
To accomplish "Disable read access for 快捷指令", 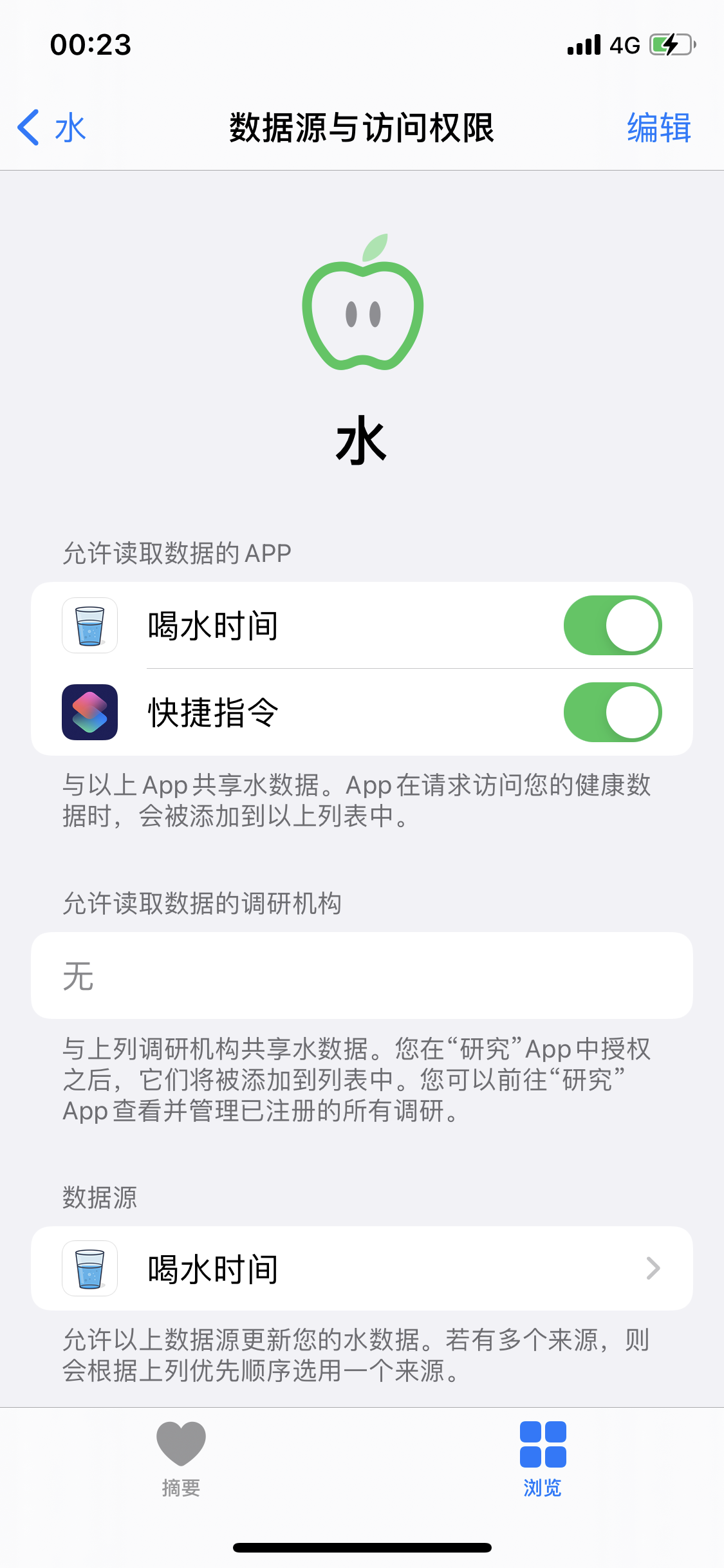I will pos(612,713).
